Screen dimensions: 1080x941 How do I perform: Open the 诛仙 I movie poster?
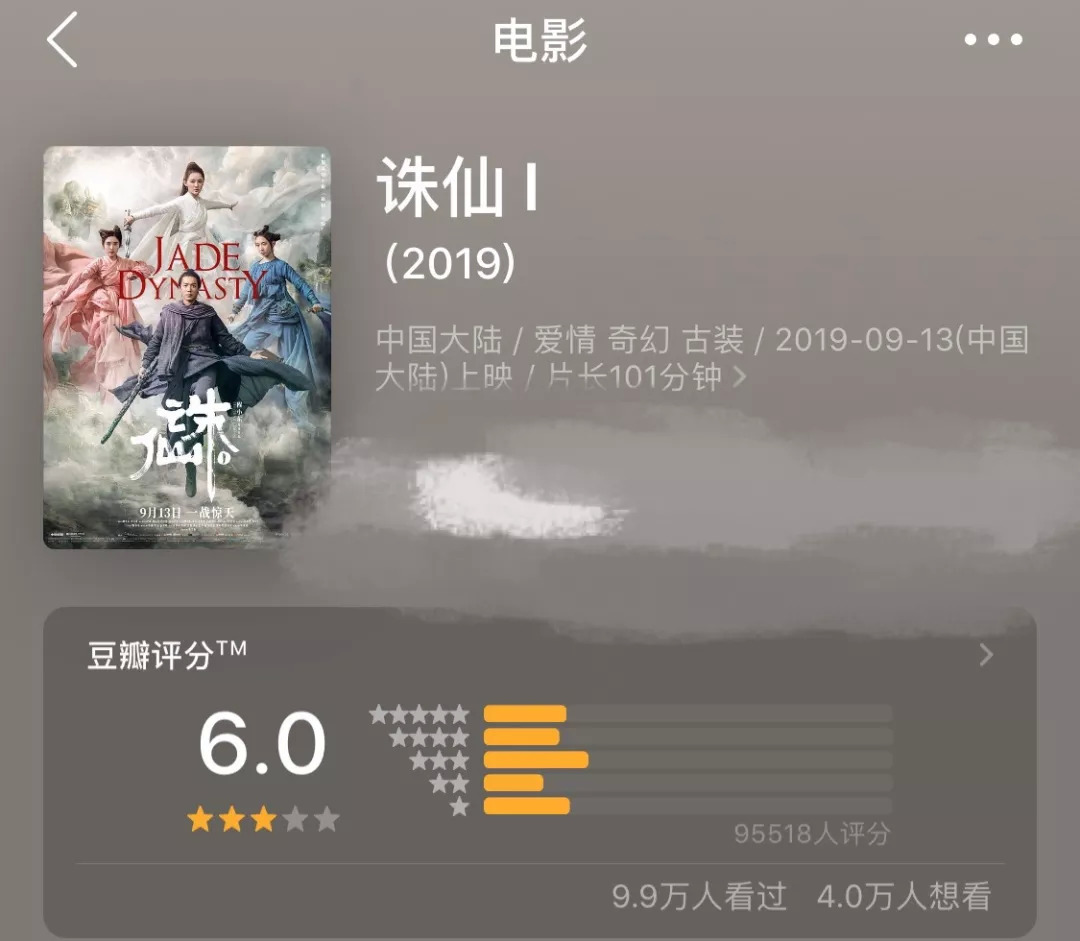187,347
